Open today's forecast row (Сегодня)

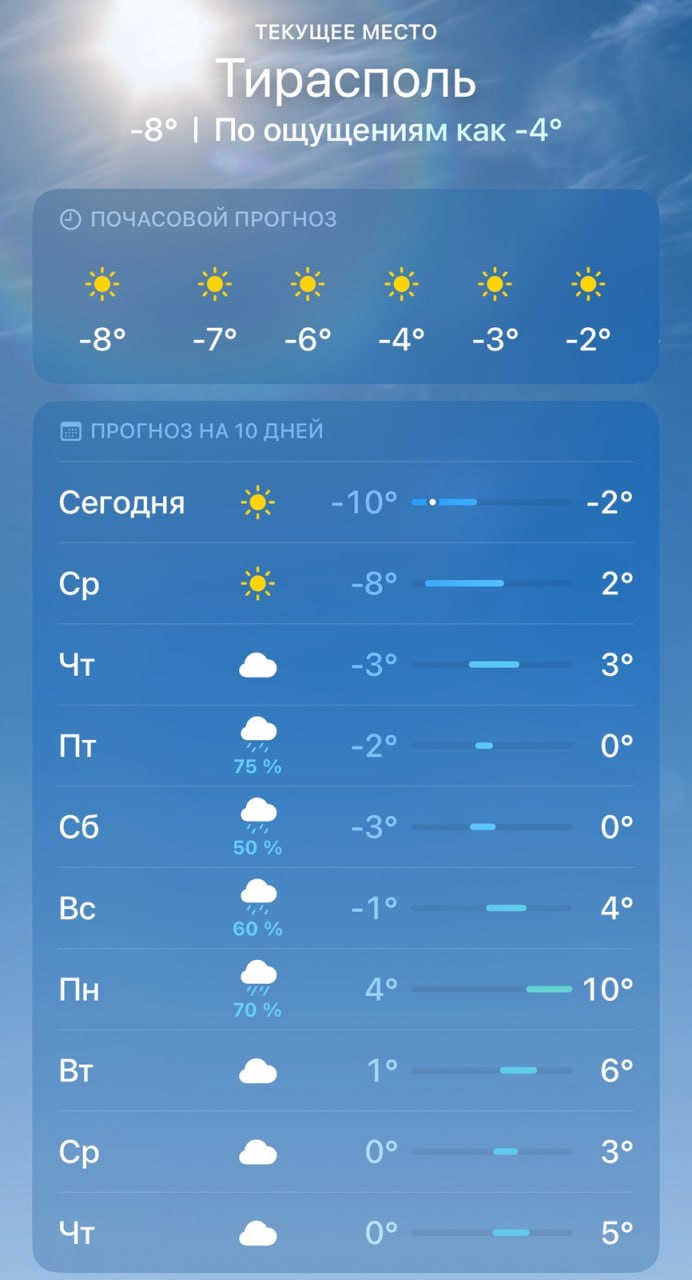[345, 502]
